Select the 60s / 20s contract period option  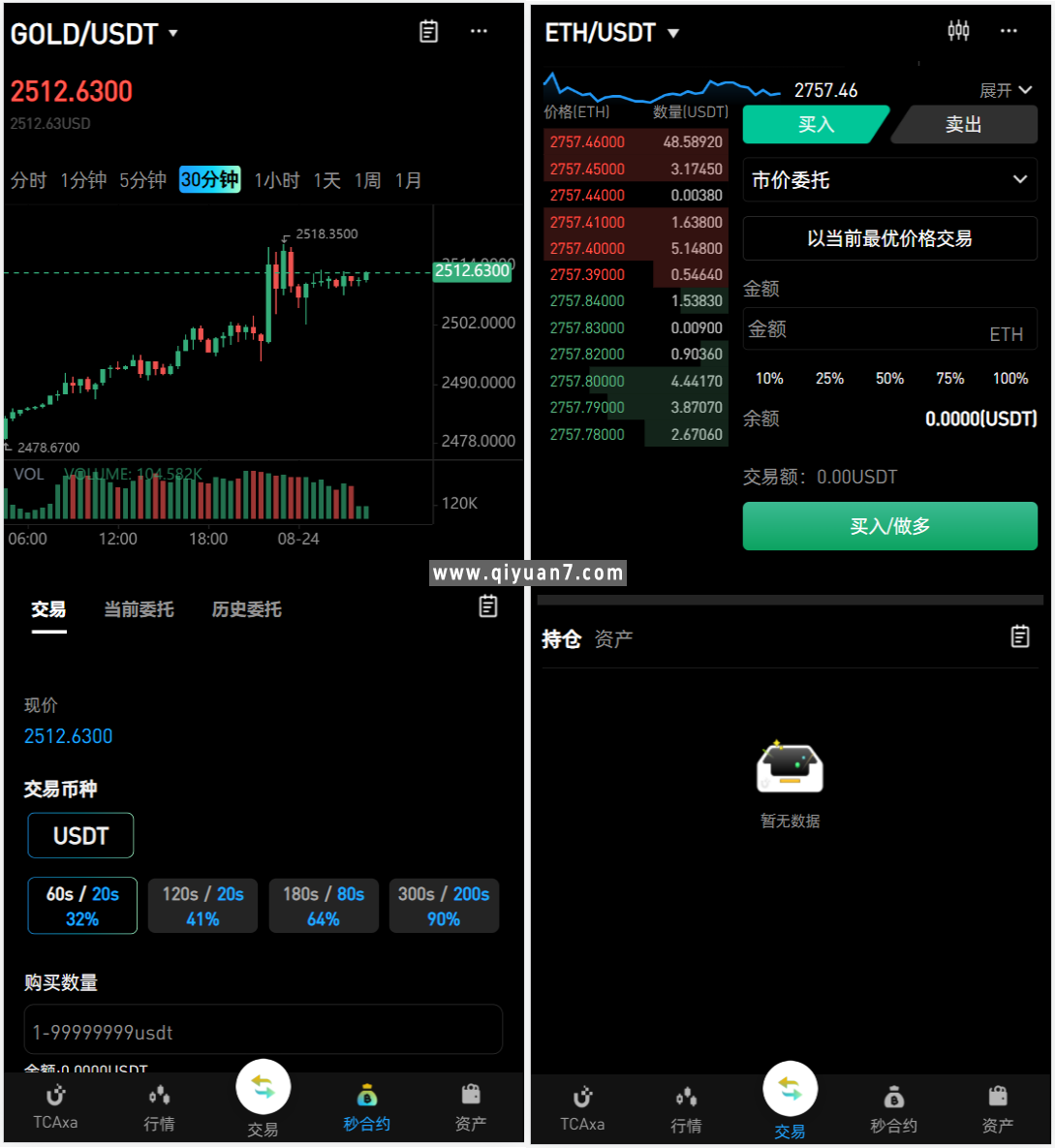(x=82, y=906)
